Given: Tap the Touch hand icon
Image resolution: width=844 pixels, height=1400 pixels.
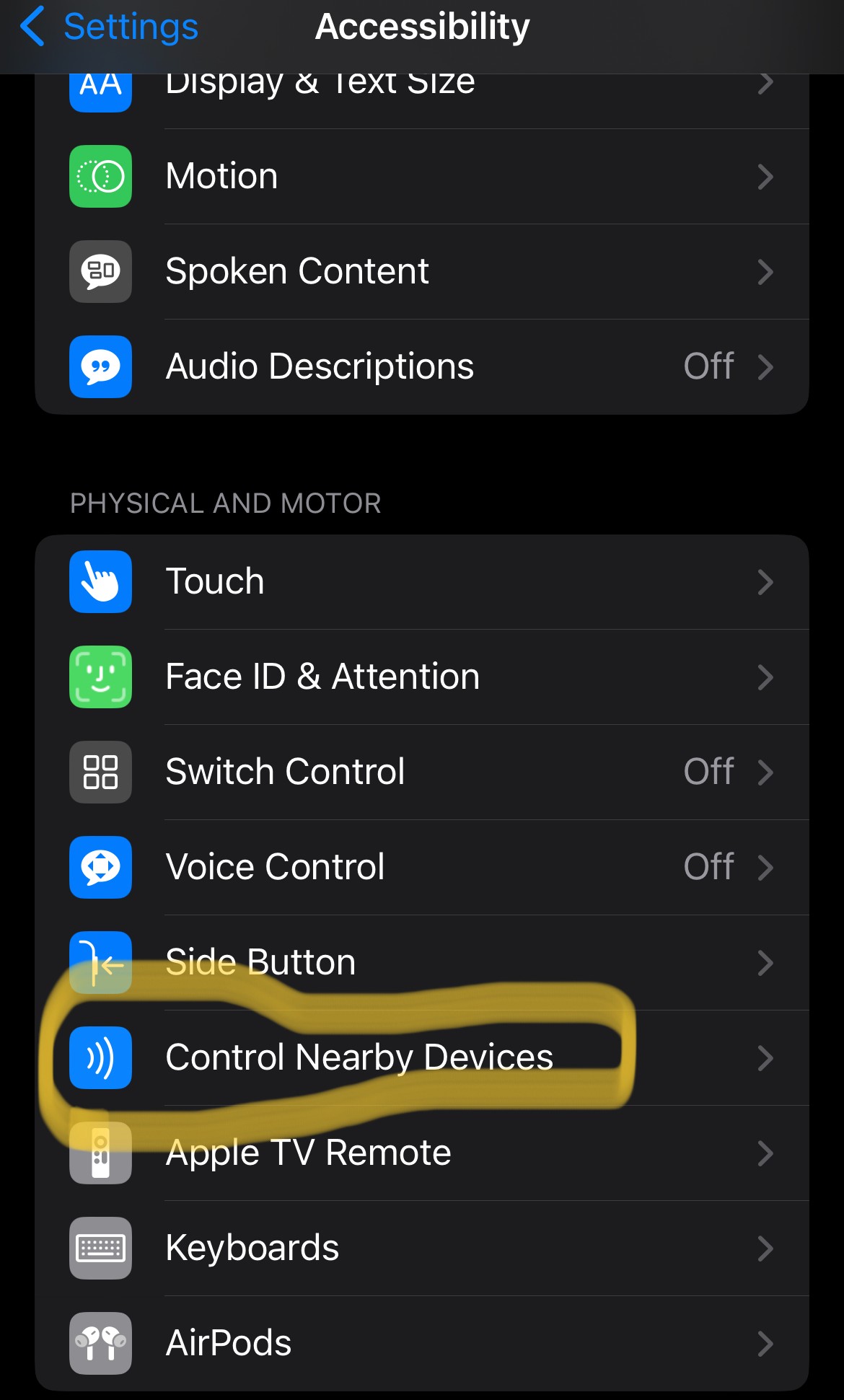Looking at the screenshot, I should pyautogui.click(x=100, y=582).
